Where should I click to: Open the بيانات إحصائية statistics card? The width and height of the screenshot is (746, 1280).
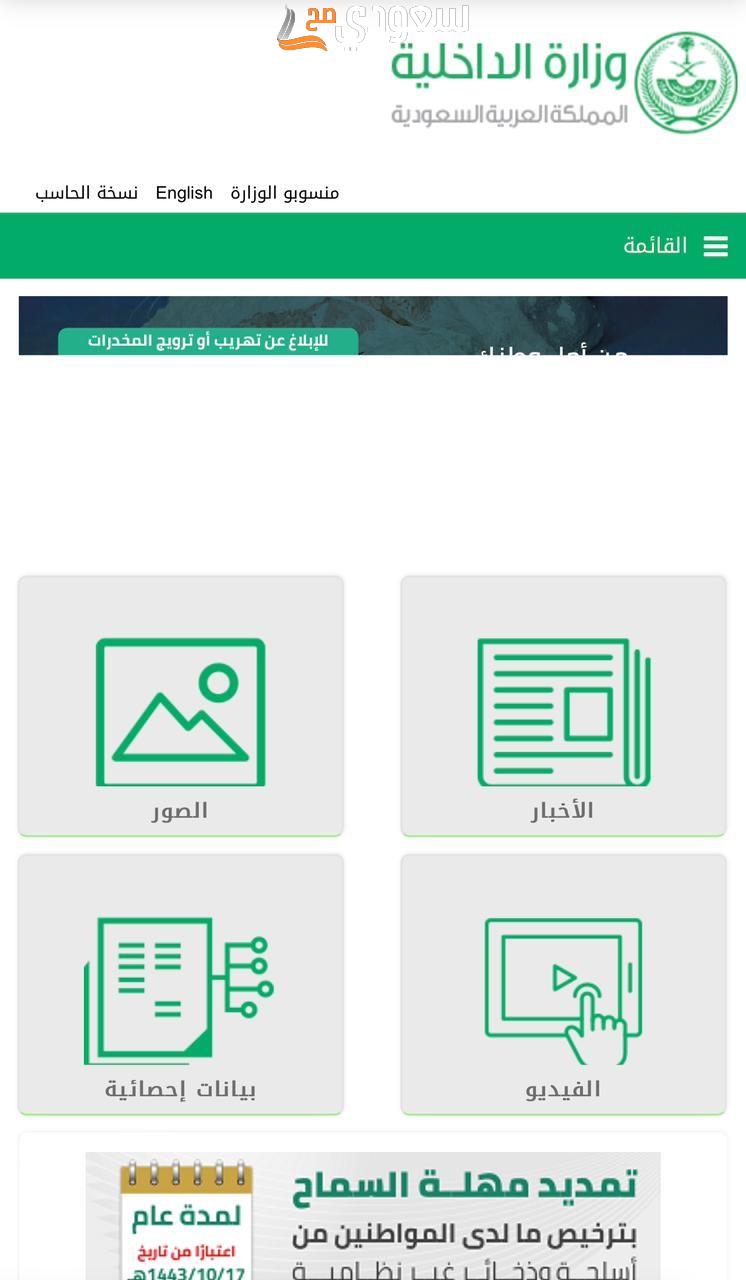(181, 984)
